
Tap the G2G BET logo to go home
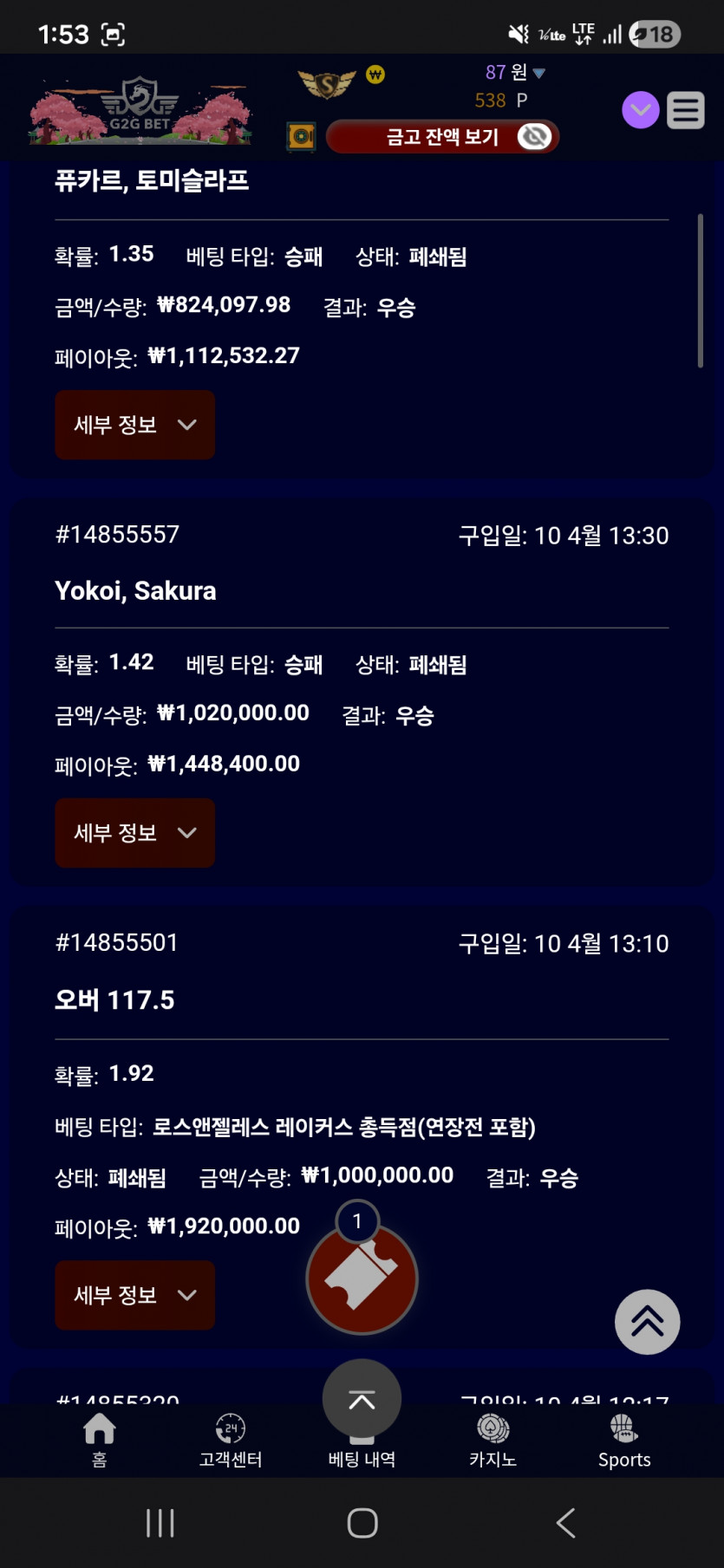click(140, 110)
